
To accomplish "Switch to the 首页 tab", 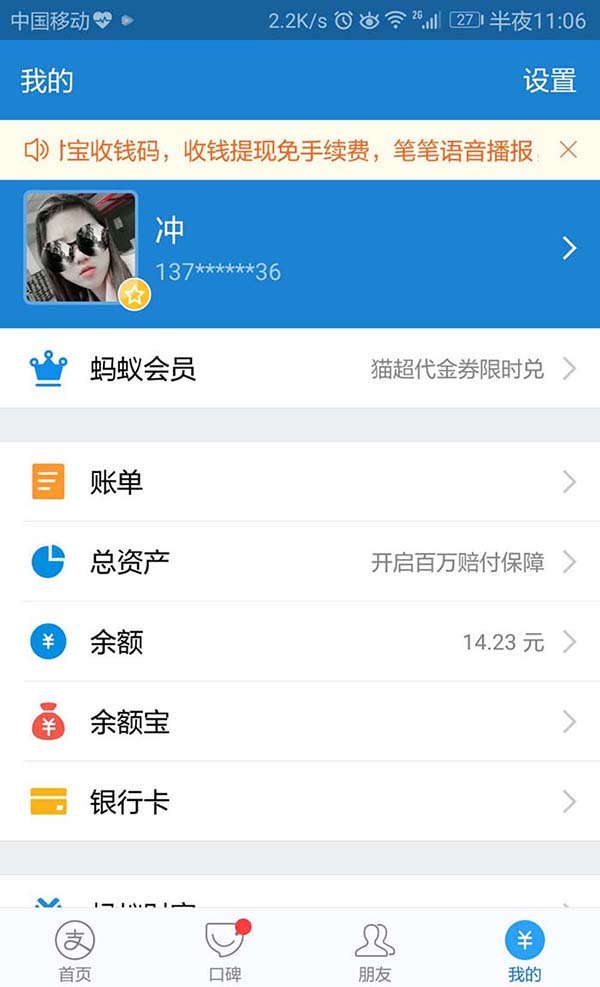I will click(x=75, y=951).
